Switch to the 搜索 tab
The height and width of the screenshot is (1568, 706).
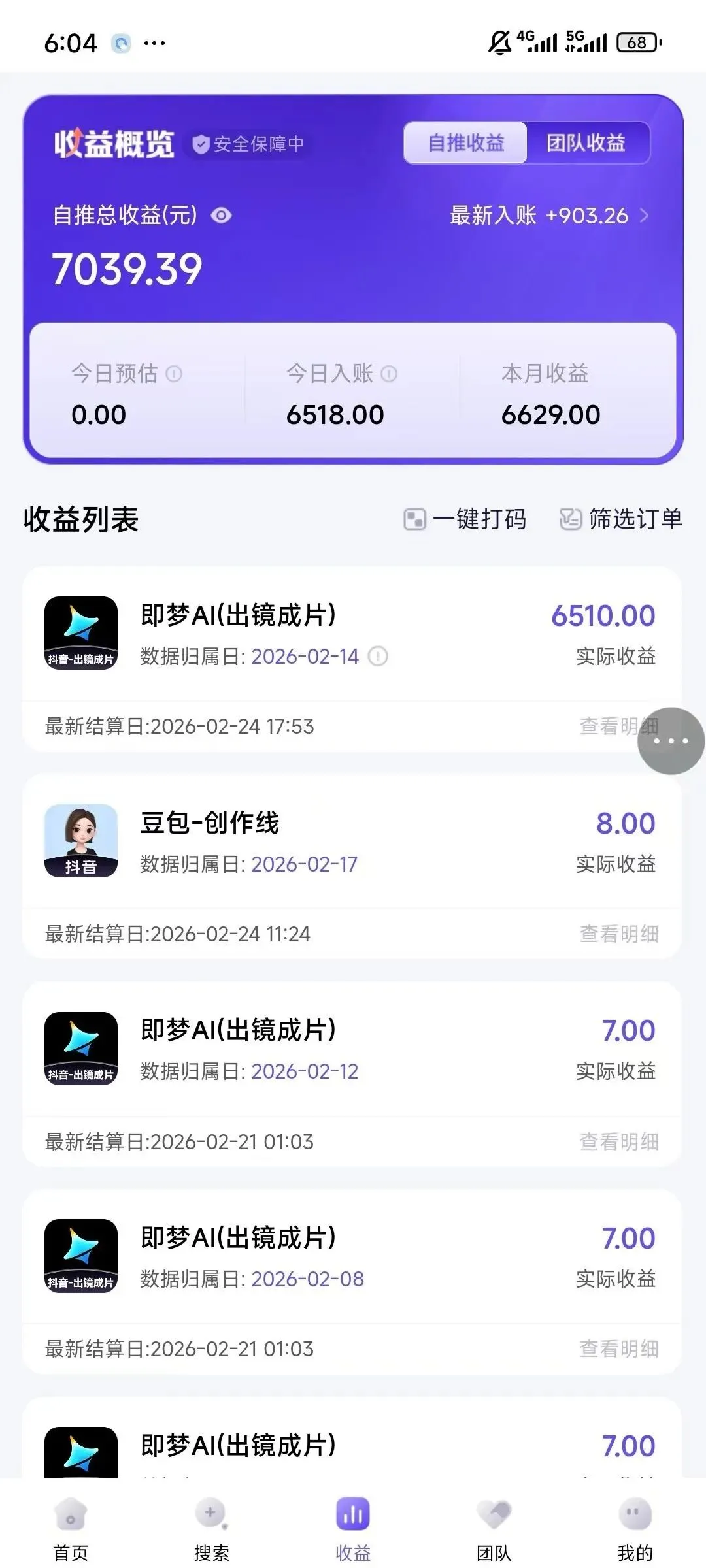pyautogui.click(x=211, y=1529)
